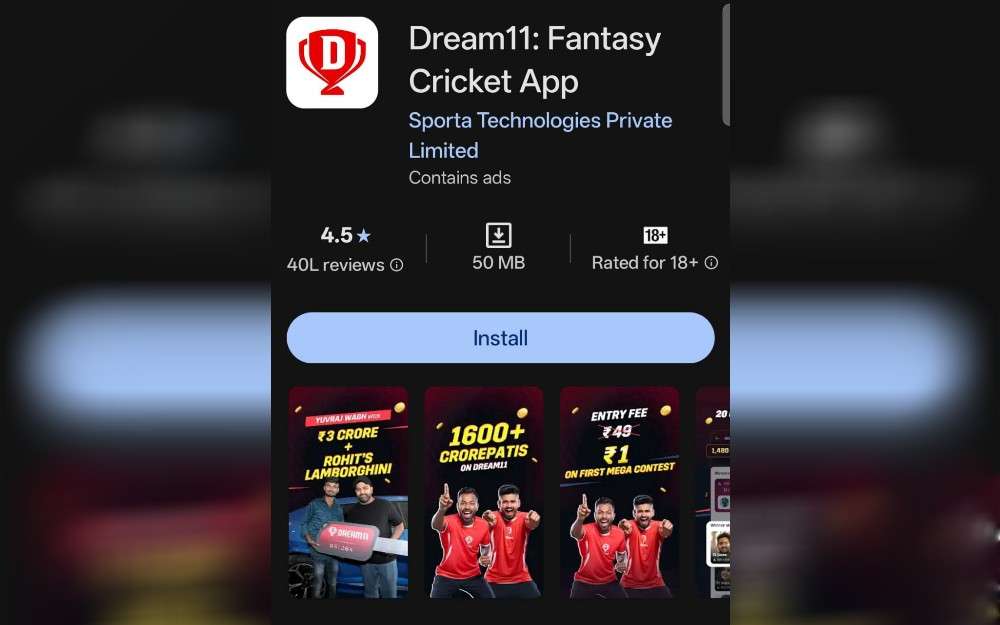Open the Entry Fee ₹1 screenshot
Viewport: 1000px width, 625px height.
click(x=619, y=492)
